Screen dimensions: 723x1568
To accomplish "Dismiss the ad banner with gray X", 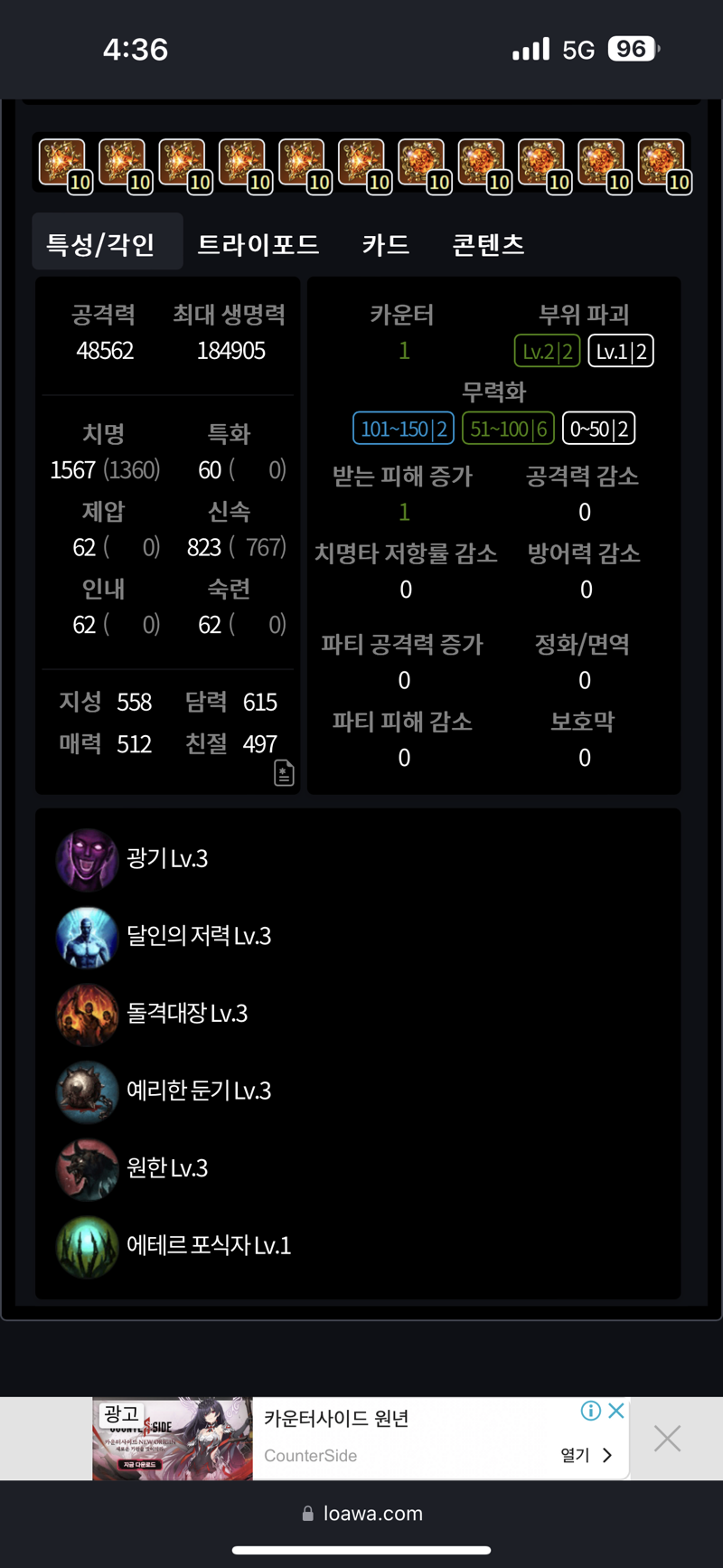I will (667, 1438).
